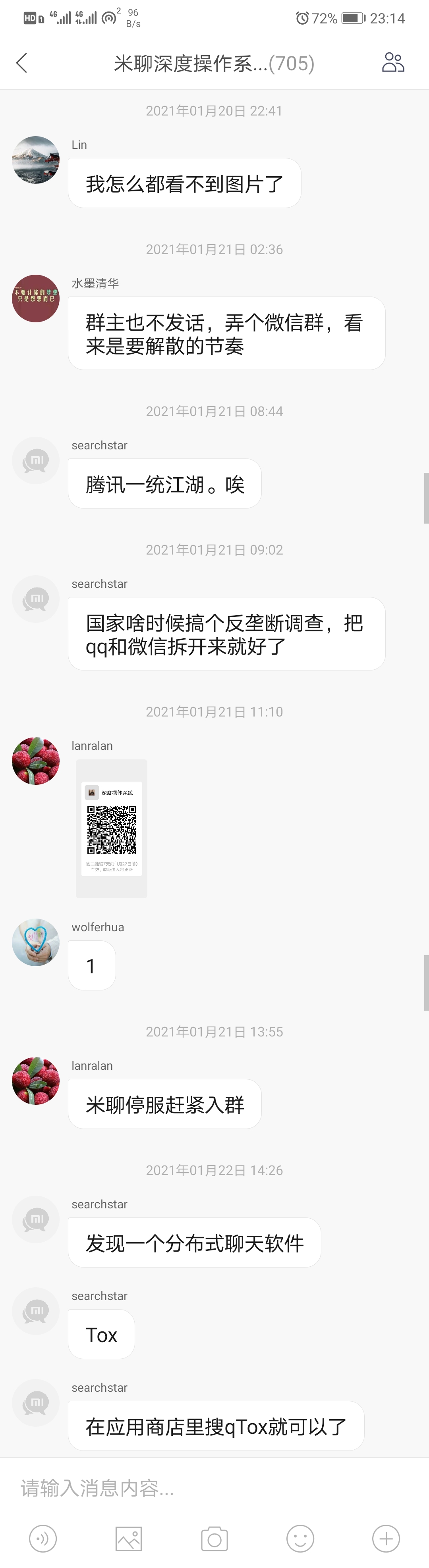View Lin's profile avatar
429x1568 pixels.
(36, 160)
